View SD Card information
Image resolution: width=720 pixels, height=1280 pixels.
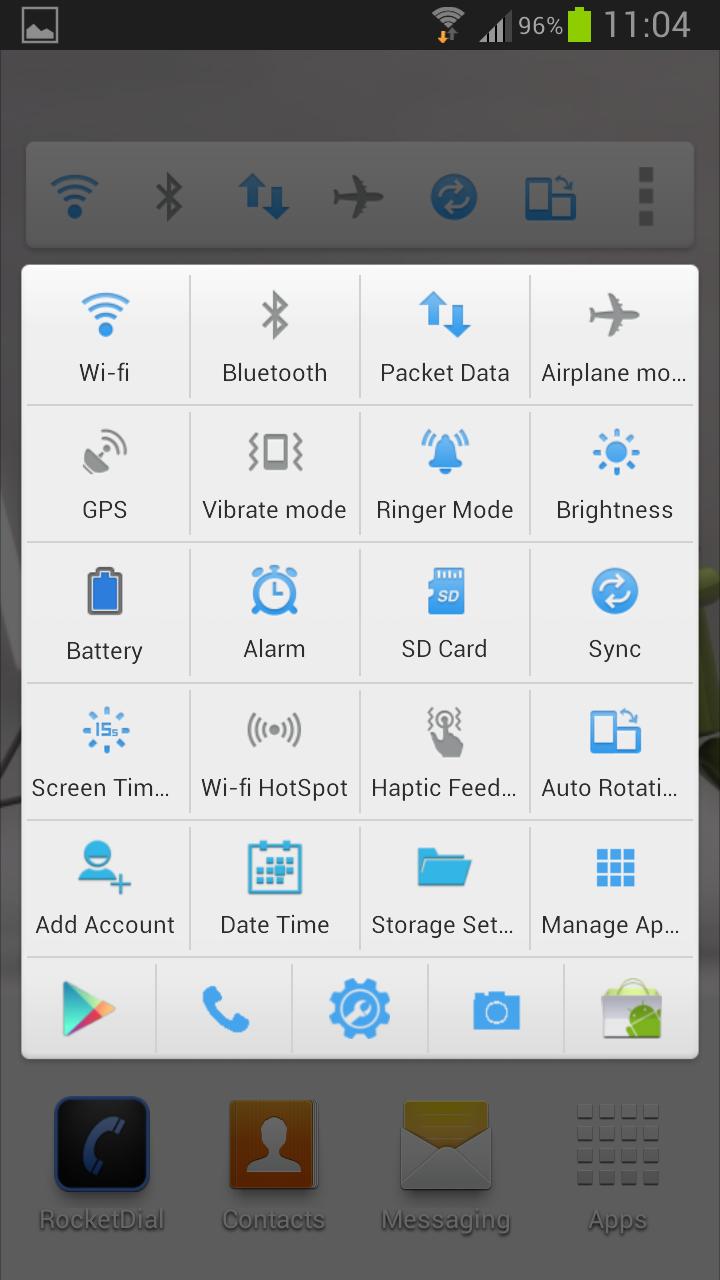pyautogui.click(x=444, y=612)
